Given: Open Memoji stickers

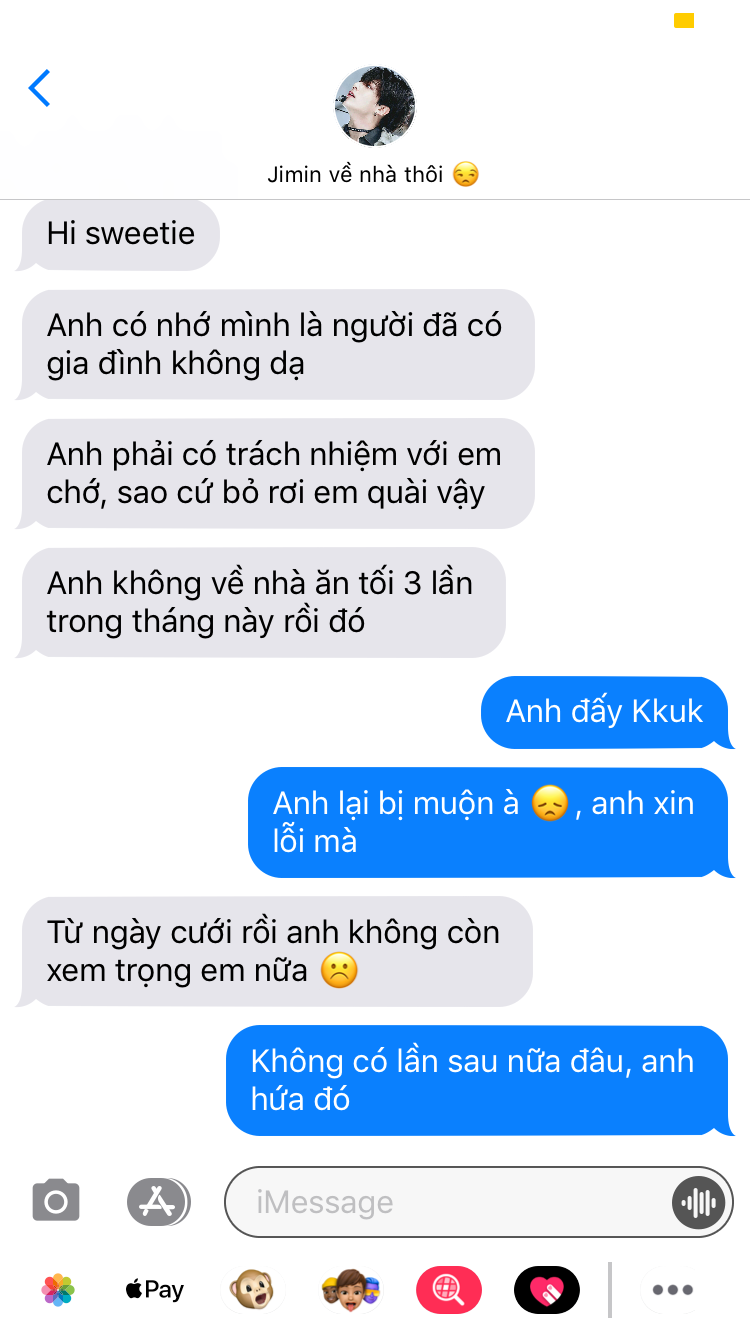Looking at the screenshot, I should tap(350, 1290).
